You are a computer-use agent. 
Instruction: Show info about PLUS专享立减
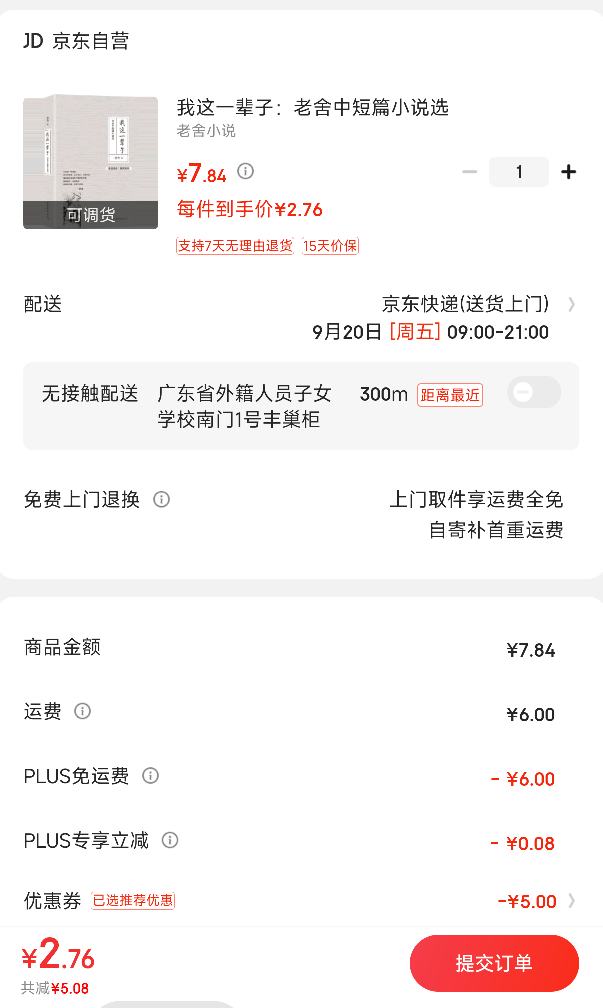click(170, 840)
